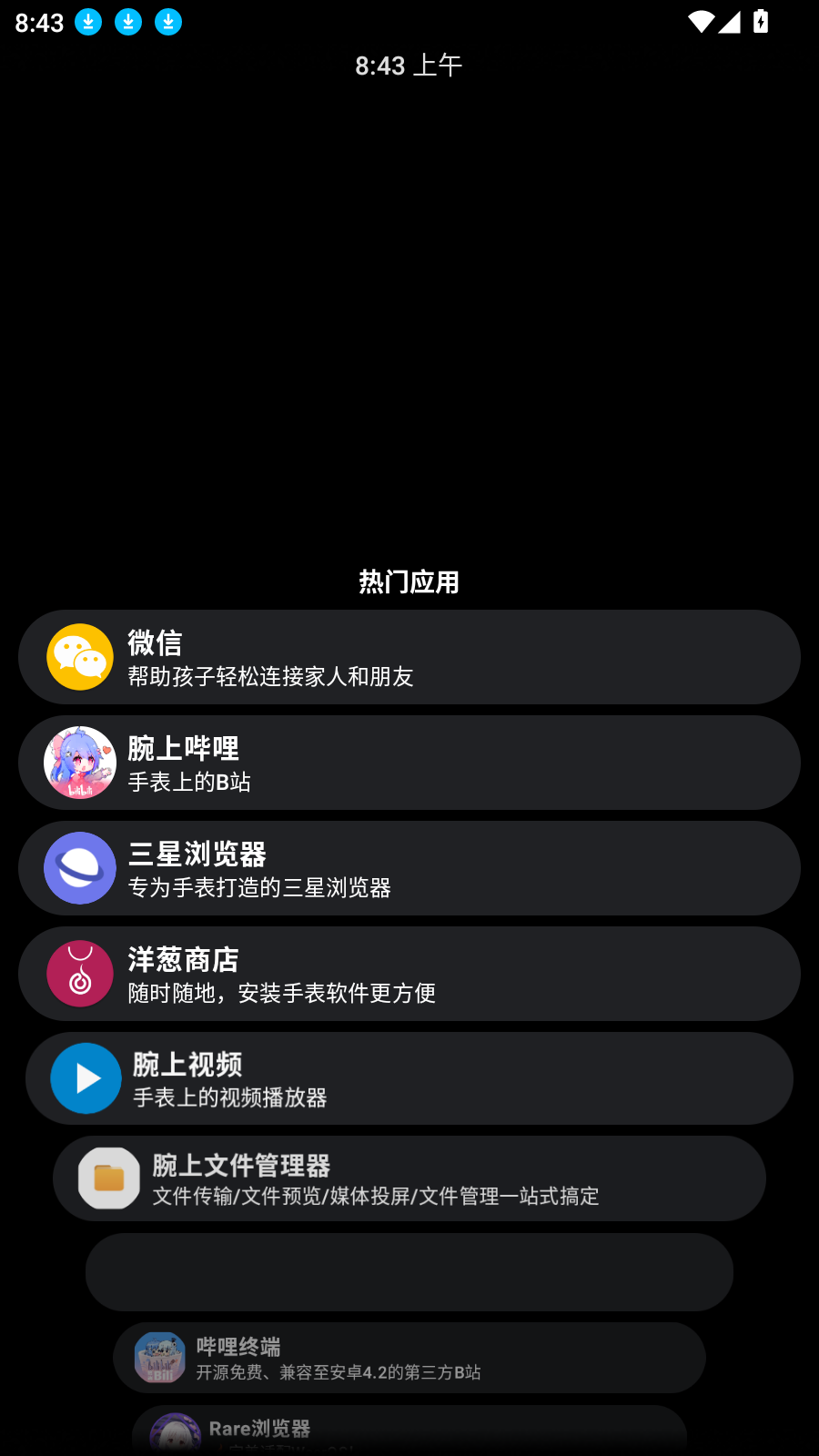Tap the cellular signal icon
This screenshot has height=1456, width=819.
[731, 22]
